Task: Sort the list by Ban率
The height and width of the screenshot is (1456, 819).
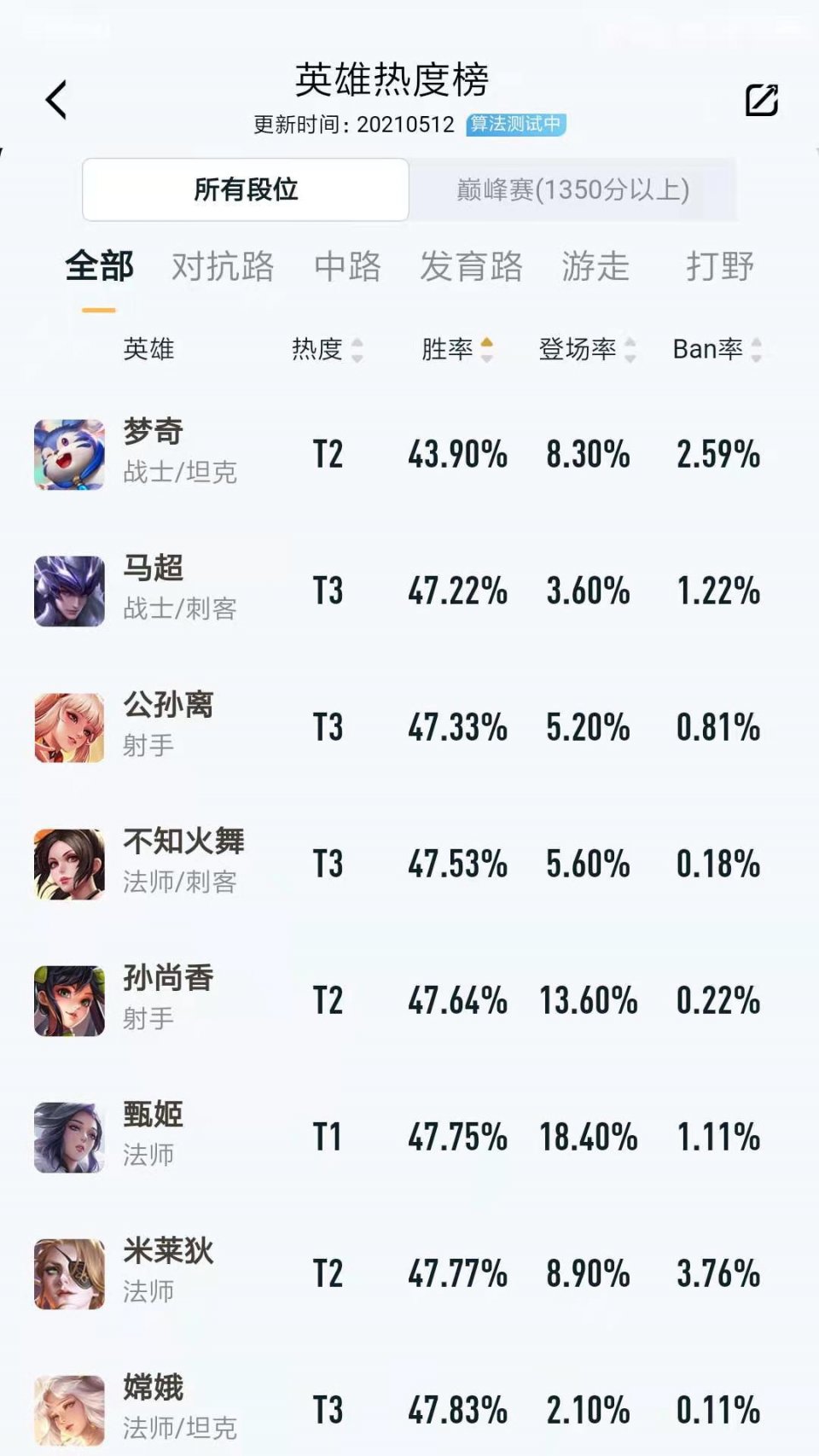Action: [717, 349]
